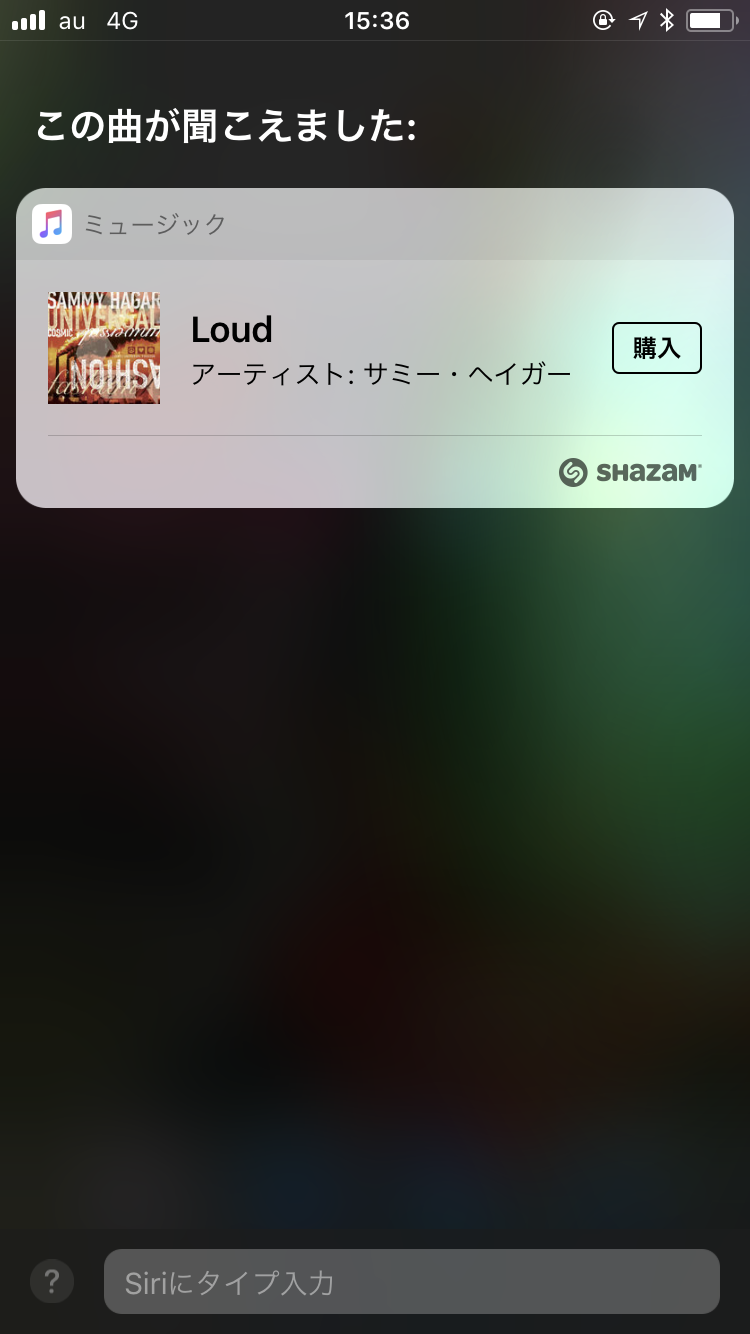
Task: Tap the 購入 purchase button
Action: [x=656, y=348]
